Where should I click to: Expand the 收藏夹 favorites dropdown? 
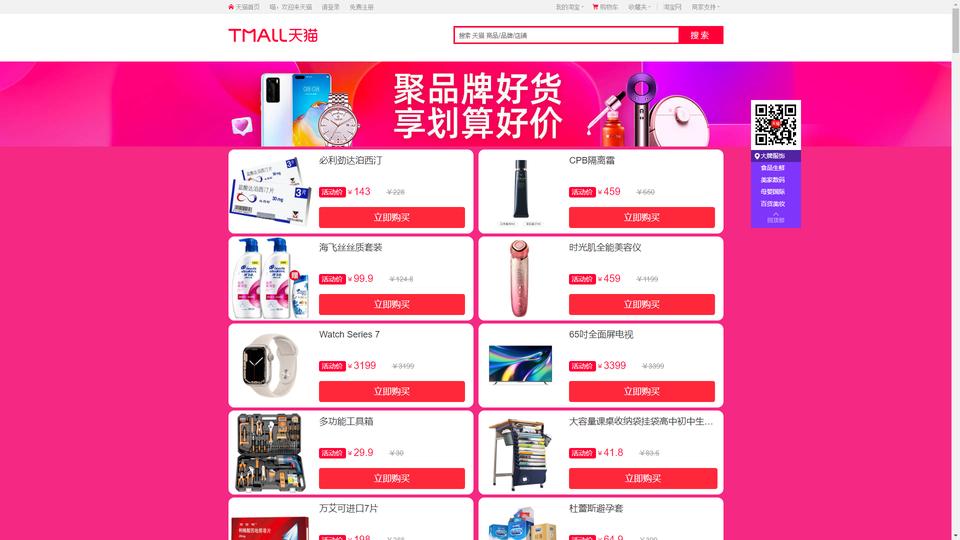pyautogui.click(x=638, y=7)
